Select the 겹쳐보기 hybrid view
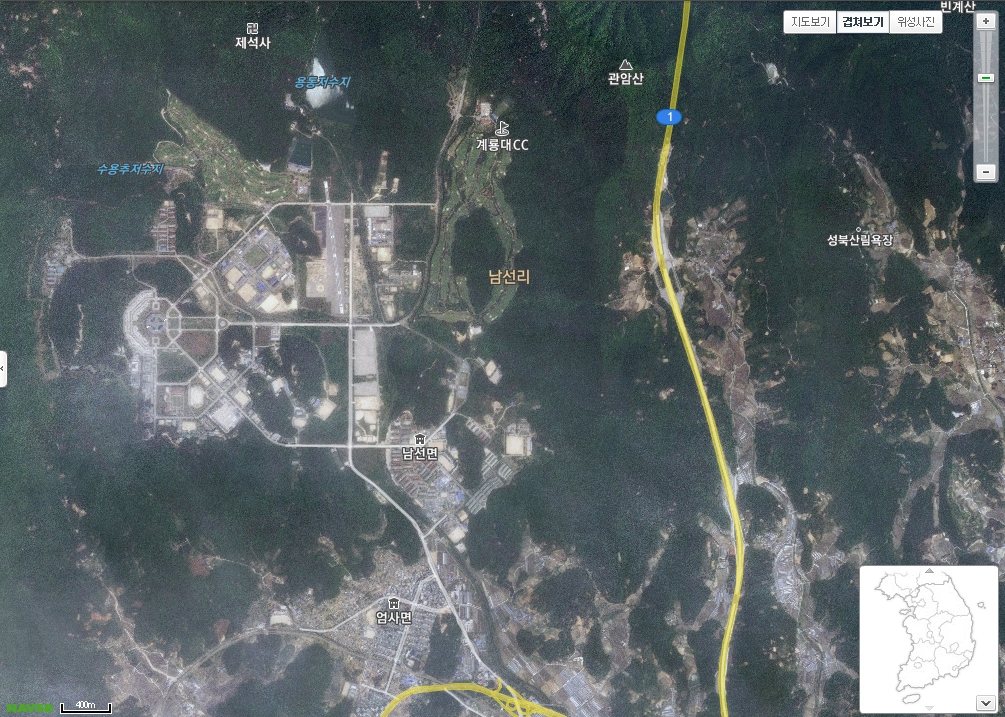 [862, 22]
